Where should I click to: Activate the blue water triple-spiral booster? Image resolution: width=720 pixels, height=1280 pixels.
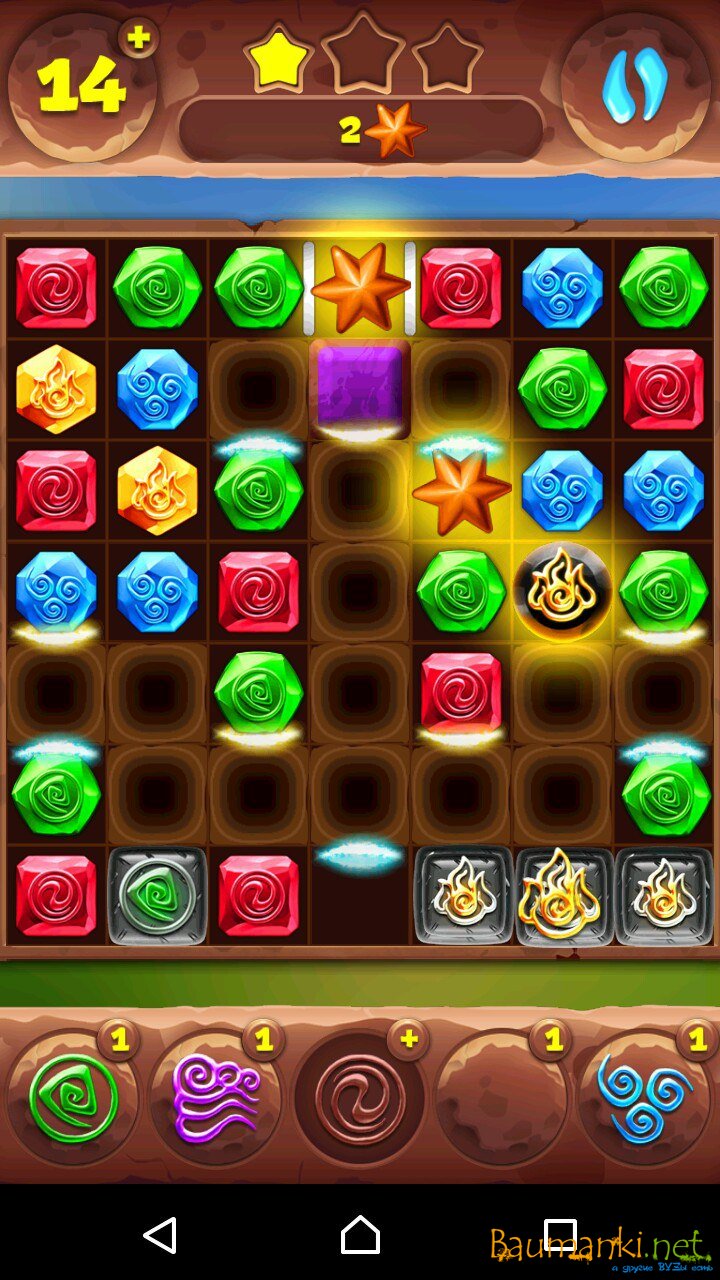point(645,1098)
